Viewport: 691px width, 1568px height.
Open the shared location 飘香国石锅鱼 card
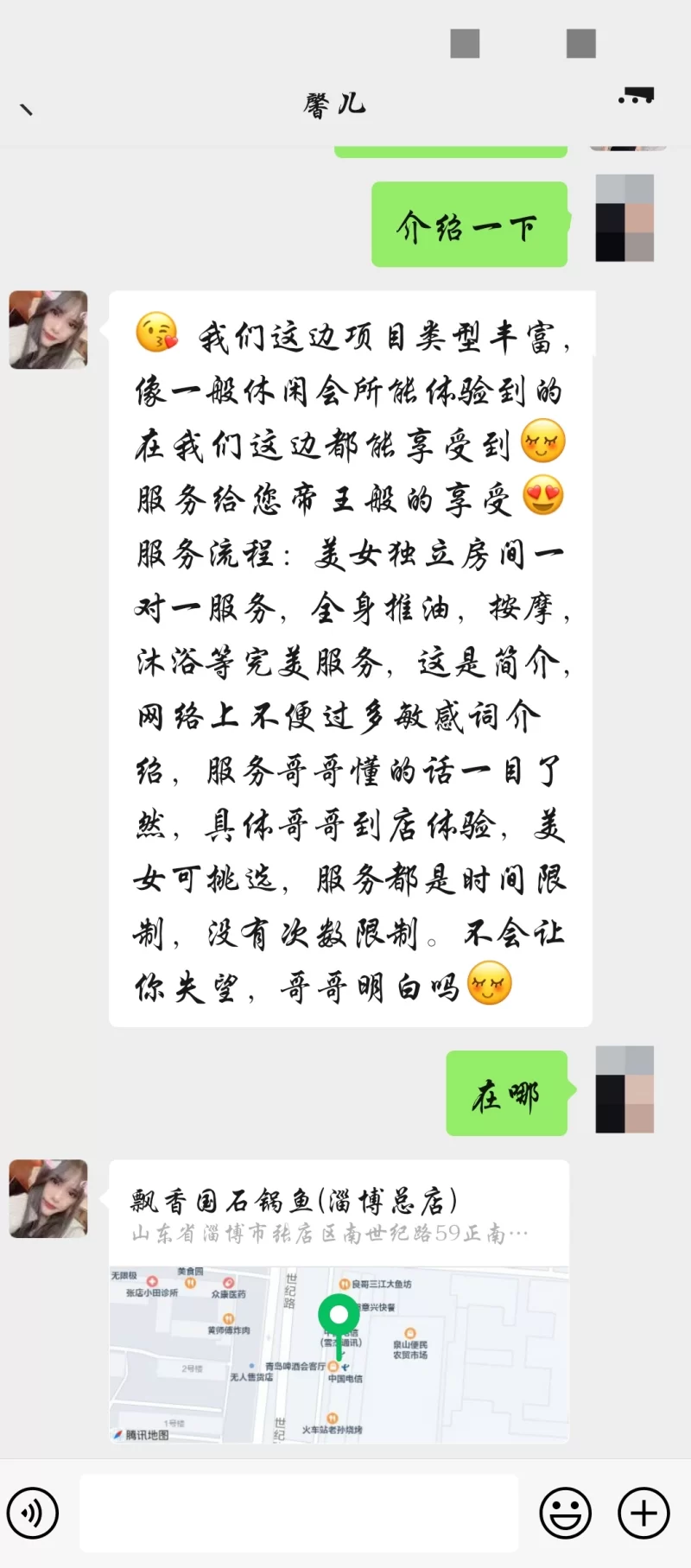tap(339, 1300)
